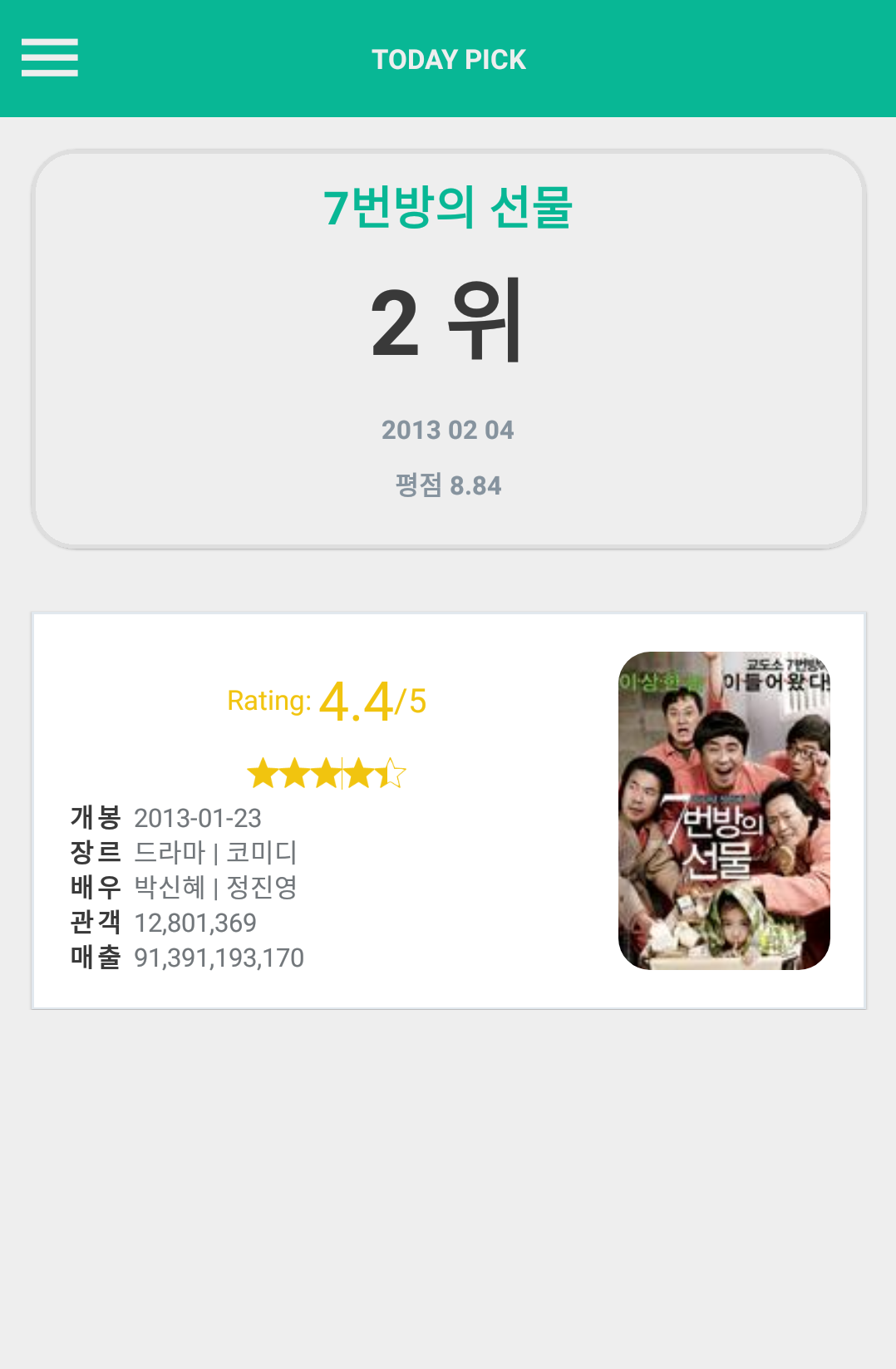Open the 7번방의 선물 ranking card
The image size is (896, 1369).
coord(448,349)
